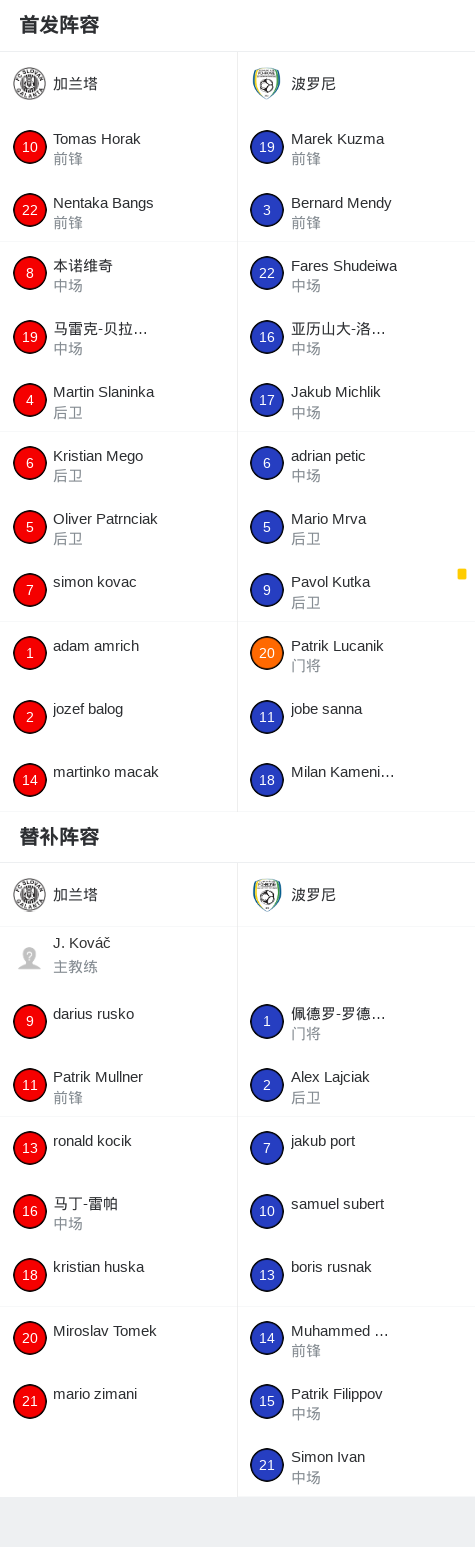Open Tomas Horak's player profile

118,147
